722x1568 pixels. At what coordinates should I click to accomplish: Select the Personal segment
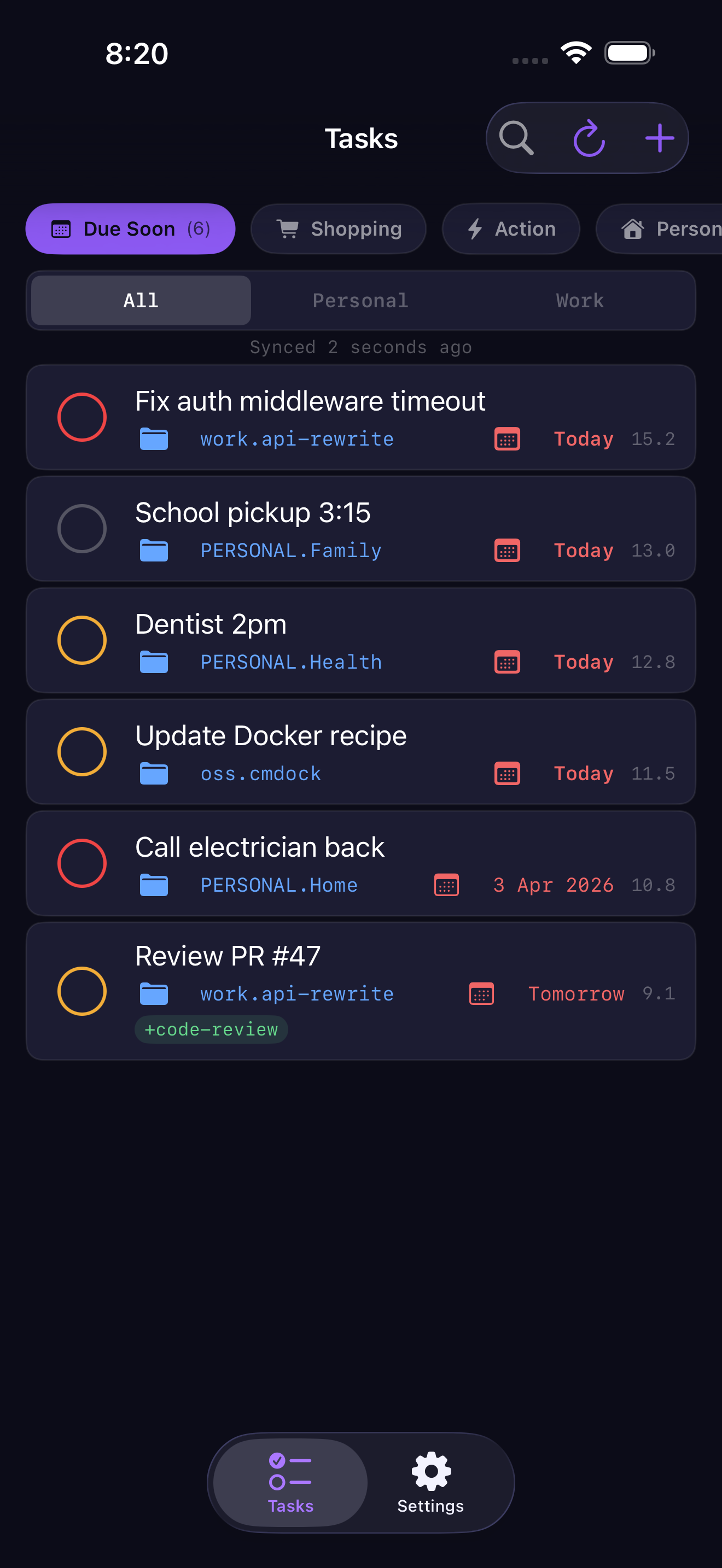[360, 300]
